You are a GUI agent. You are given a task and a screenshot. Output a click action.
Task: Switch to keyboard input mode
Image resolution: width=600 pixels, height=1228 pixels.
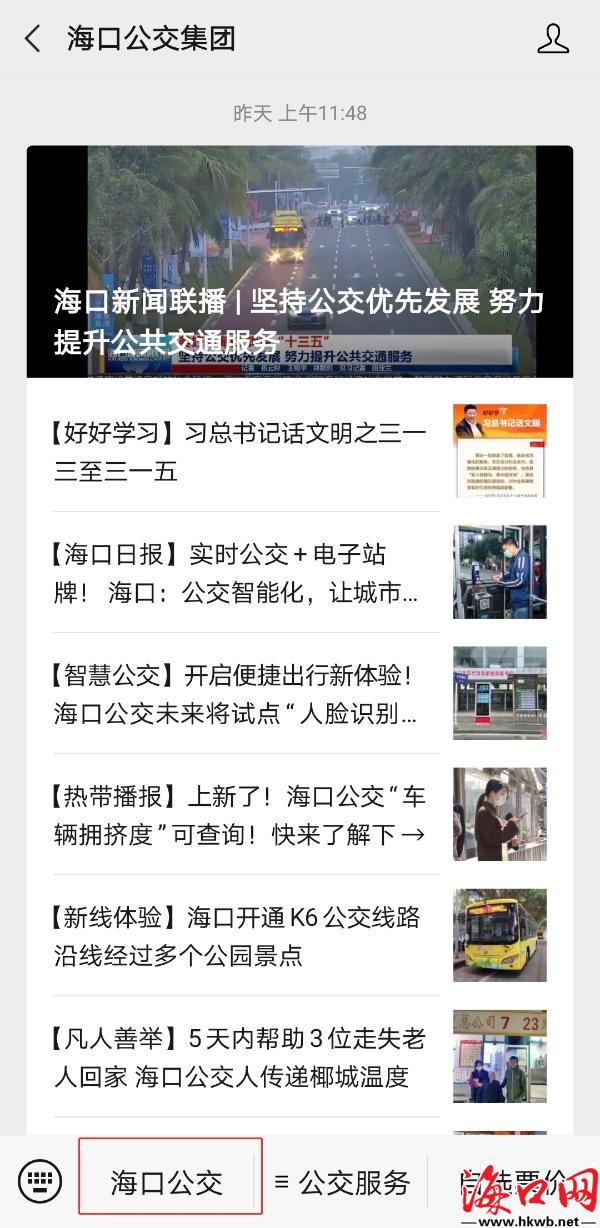point(40,1182)
